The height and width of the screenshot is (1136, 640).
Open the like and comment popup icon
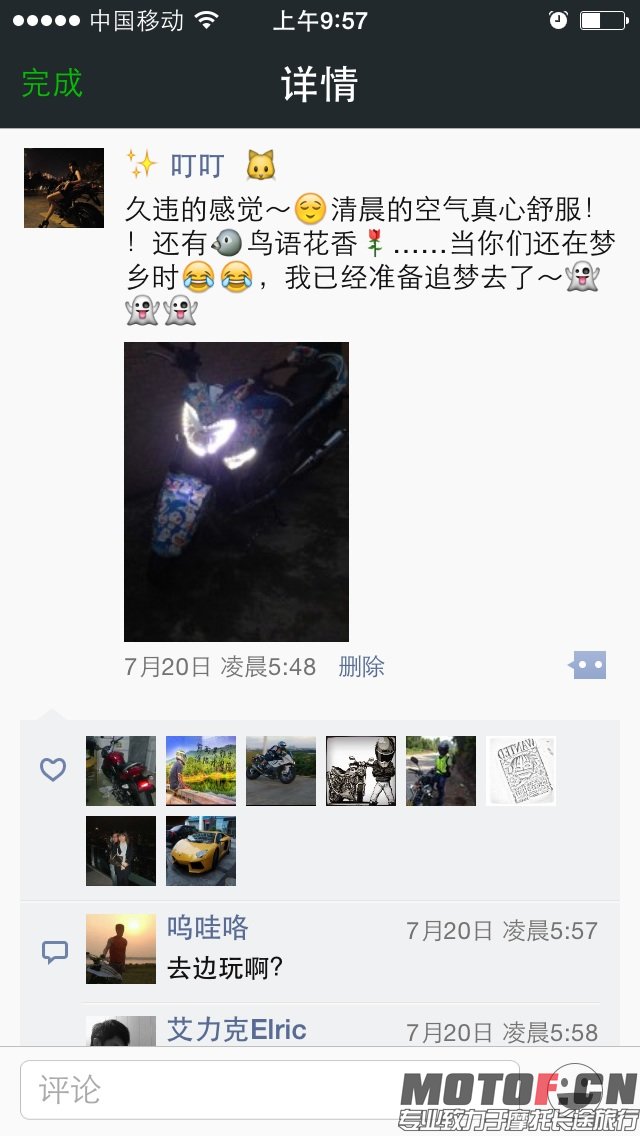(x=588, y=665)
